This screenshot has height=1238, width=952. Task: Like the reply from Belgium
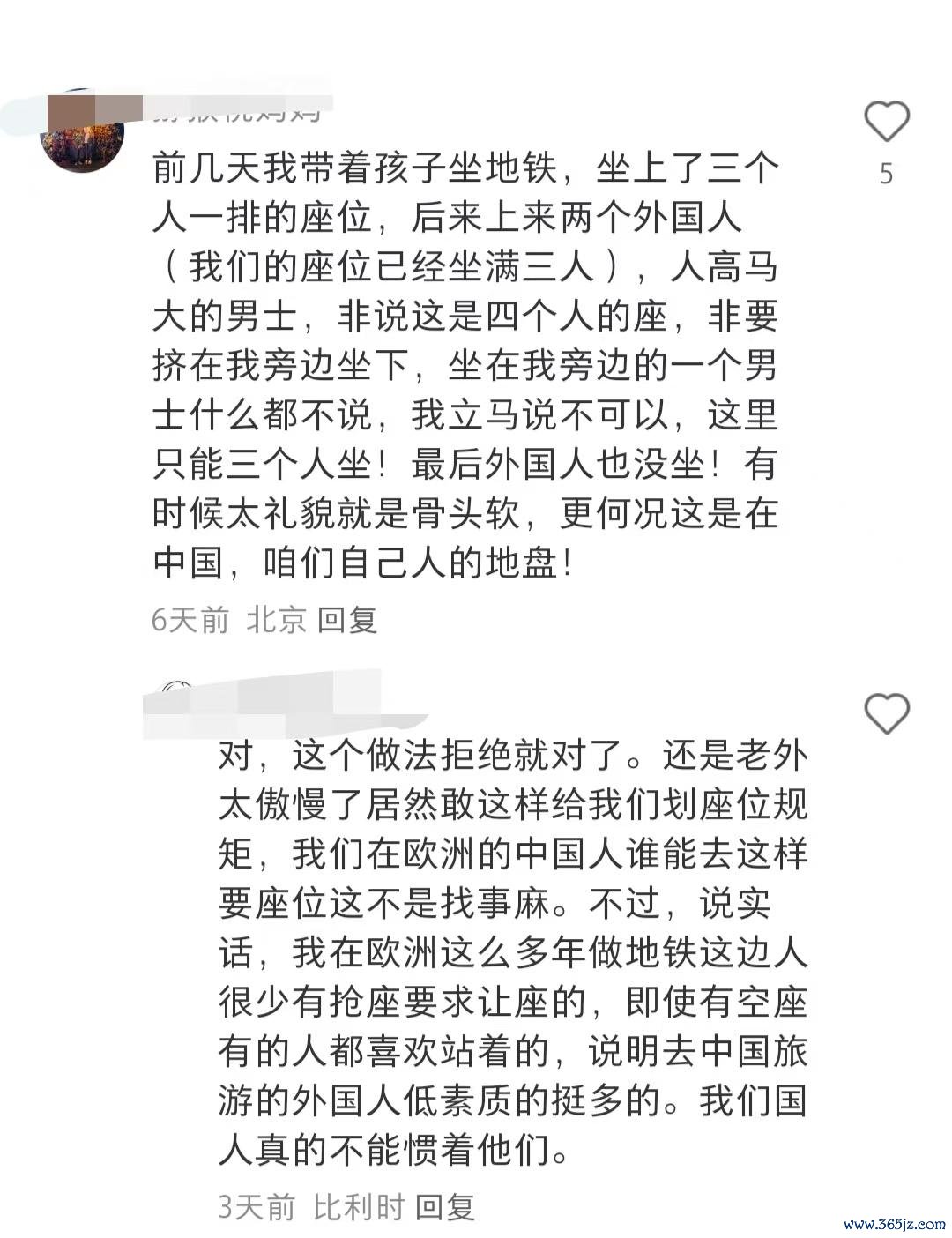pos(886,713)
